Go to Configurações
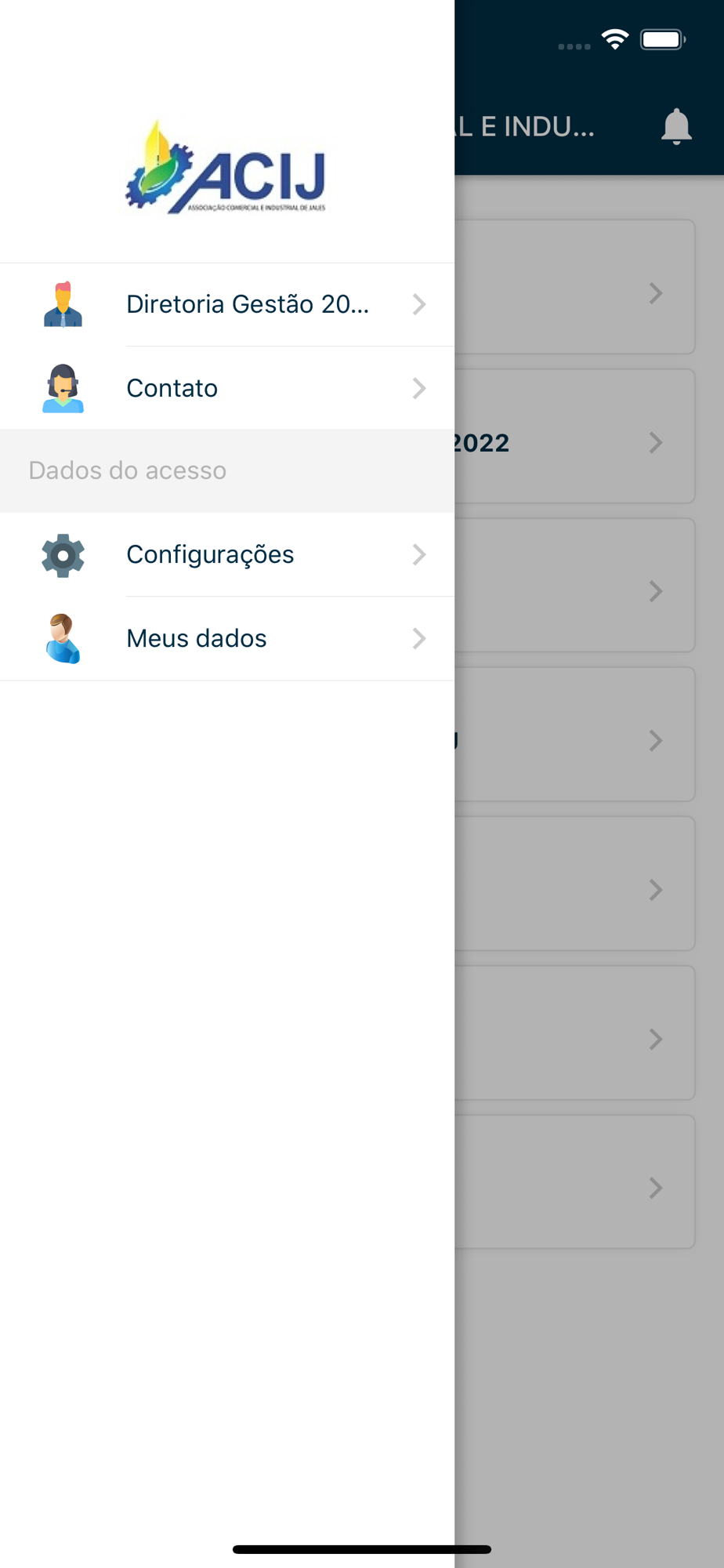 227,554
